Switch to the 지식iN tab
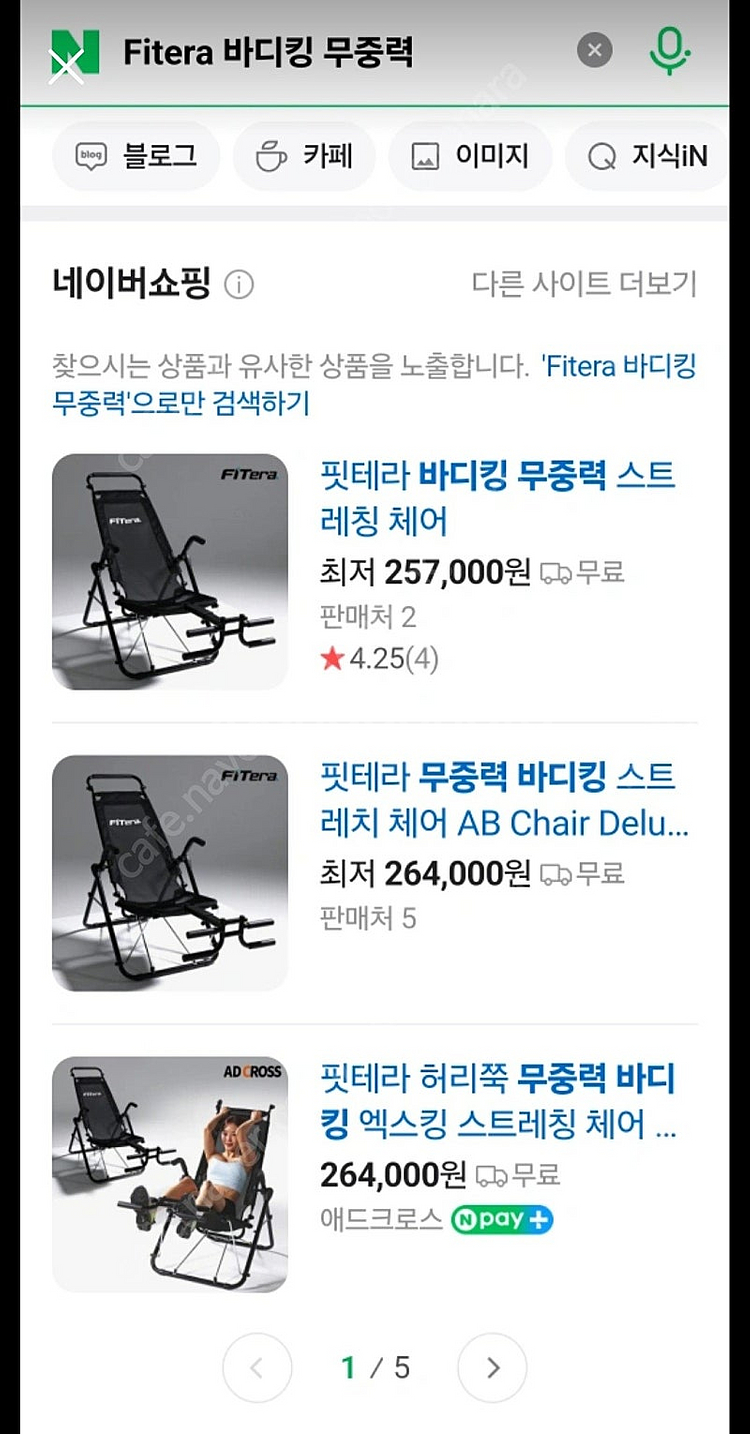This screenshot has width=750, height=1434. 648,156
